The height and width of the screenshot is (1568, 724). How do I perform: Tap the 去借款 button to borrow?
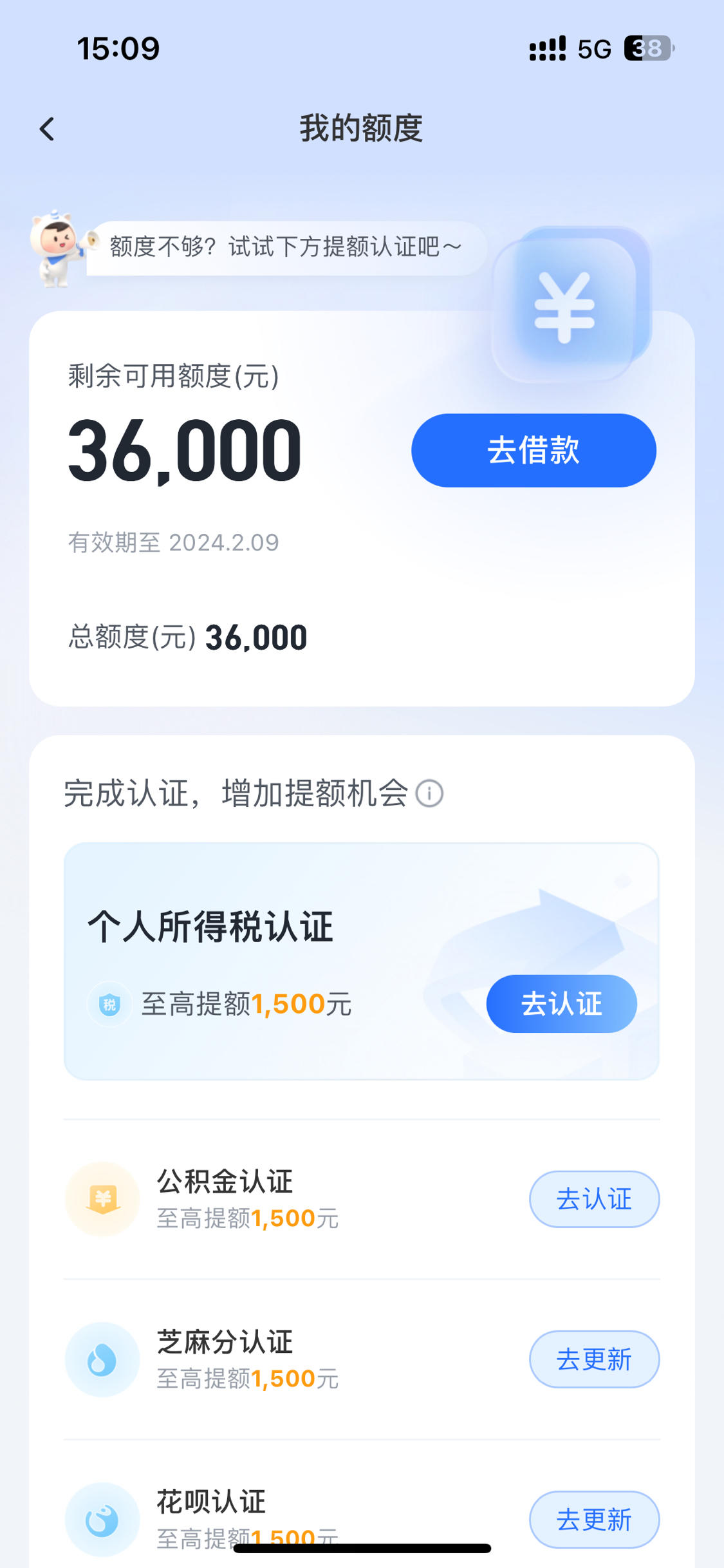click(x=534, y=450)
